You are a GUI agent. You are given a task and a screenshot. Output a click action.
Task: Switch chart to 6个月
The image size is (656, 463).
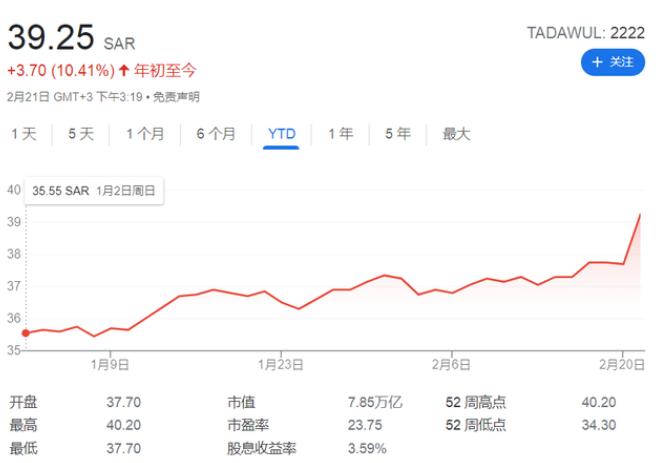click(215, 134)
